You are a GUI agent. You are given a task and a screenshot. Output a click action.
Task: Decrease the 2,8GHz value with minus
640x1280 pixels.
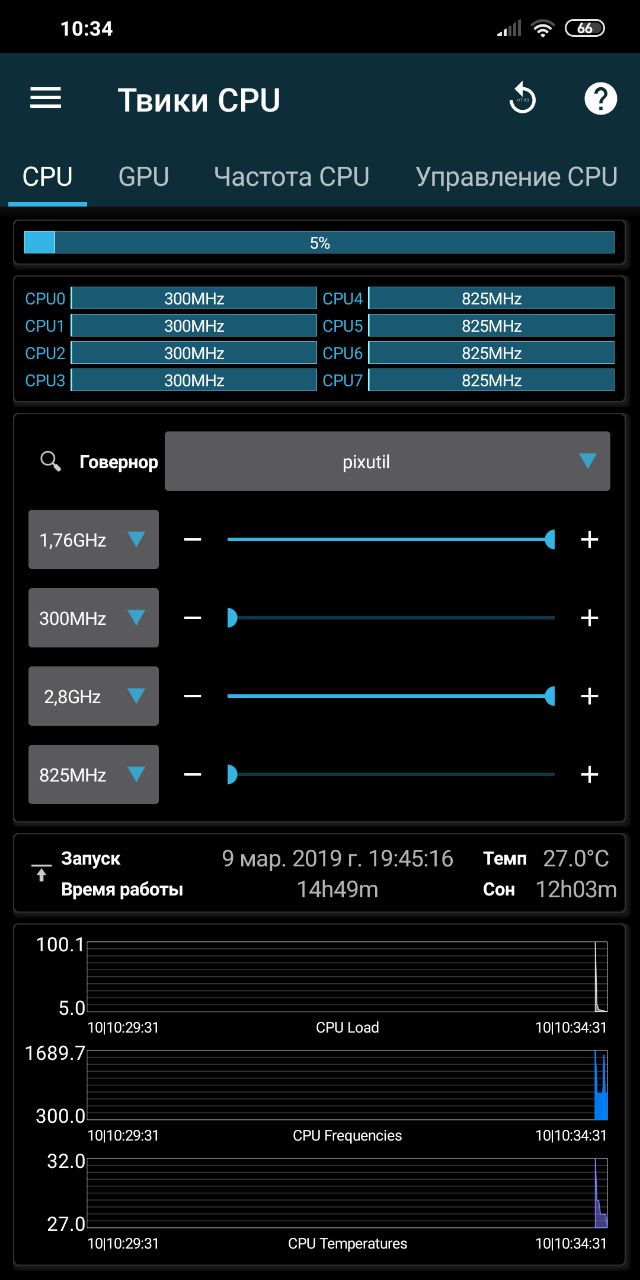tap(193, 696)
